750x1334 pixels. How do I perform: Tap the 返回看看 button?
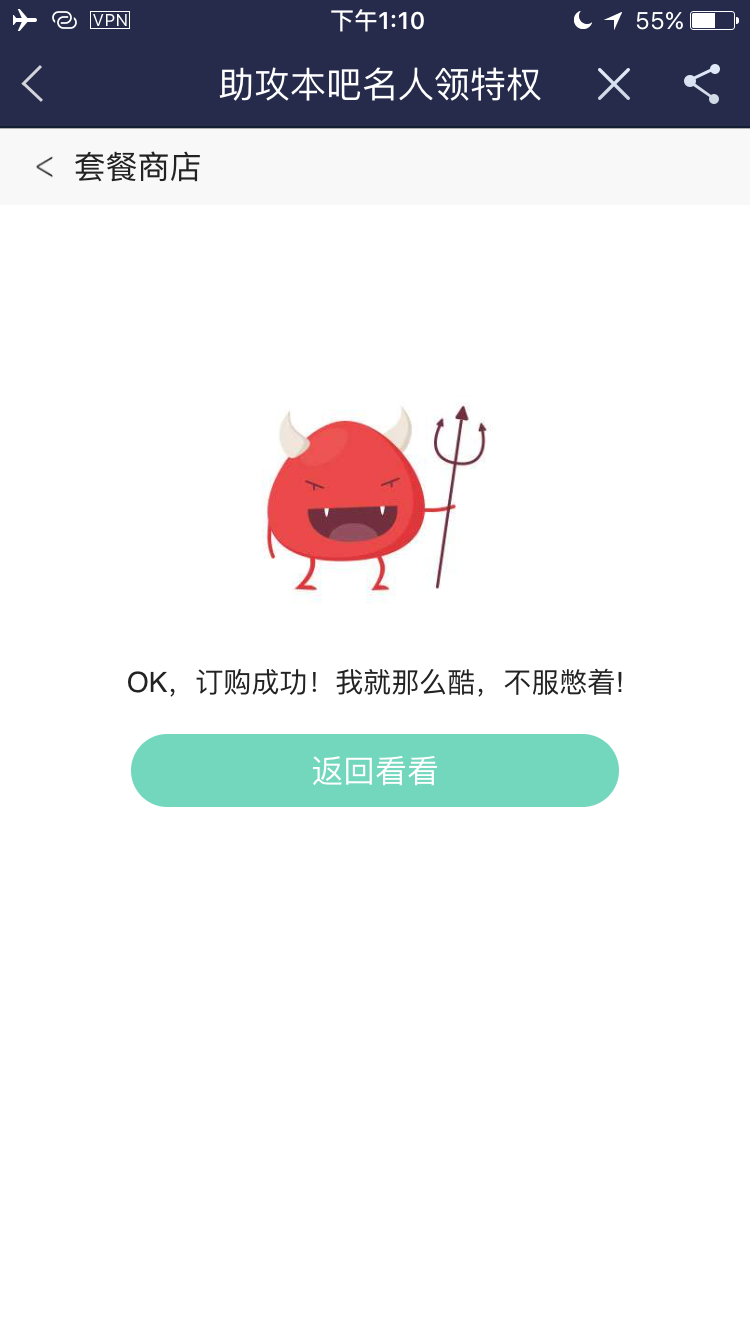click(x=375, y=771)
